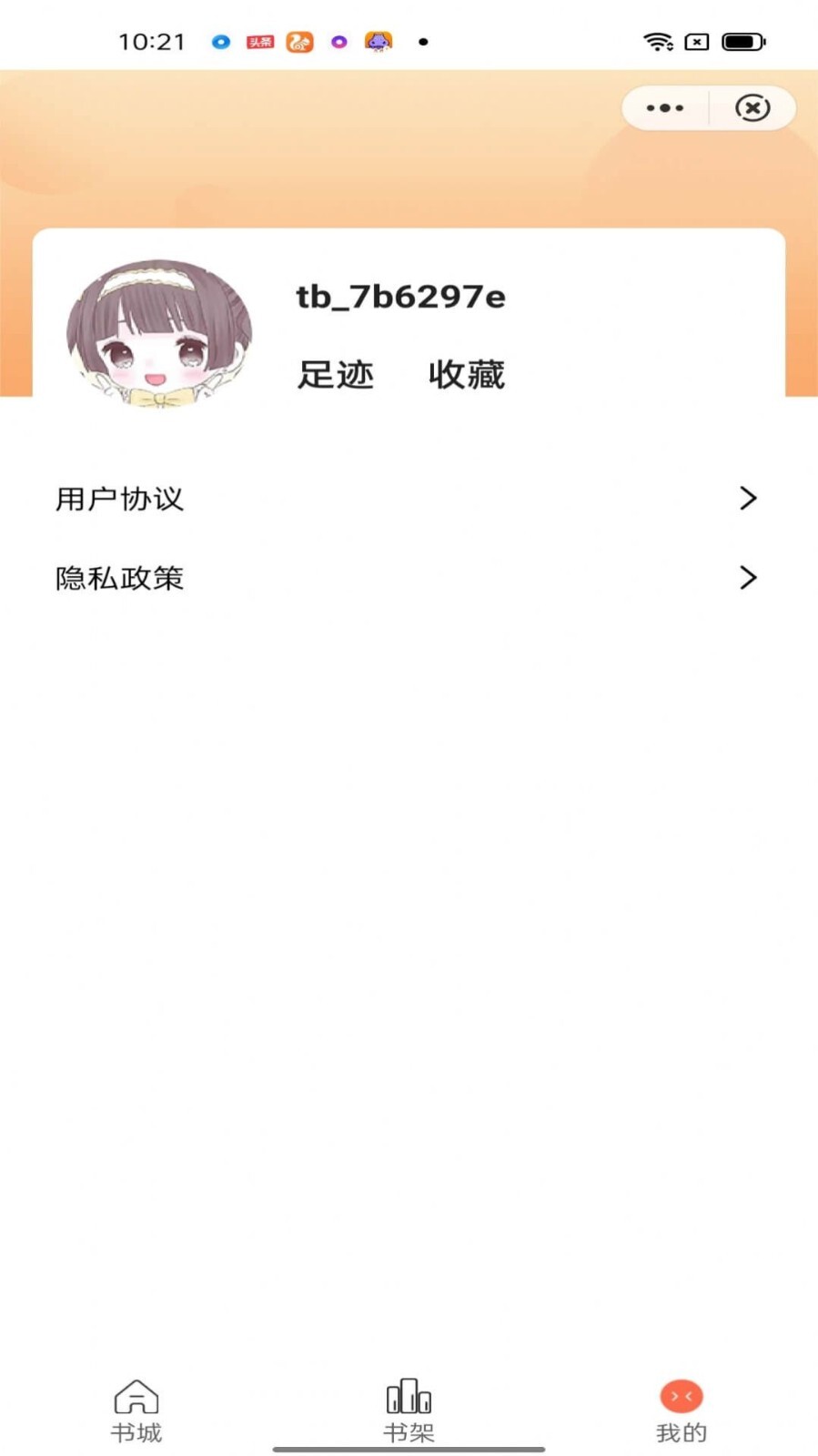
Task: Tap the mini-program exit capsule icon
Action: (x=752, y=107)
